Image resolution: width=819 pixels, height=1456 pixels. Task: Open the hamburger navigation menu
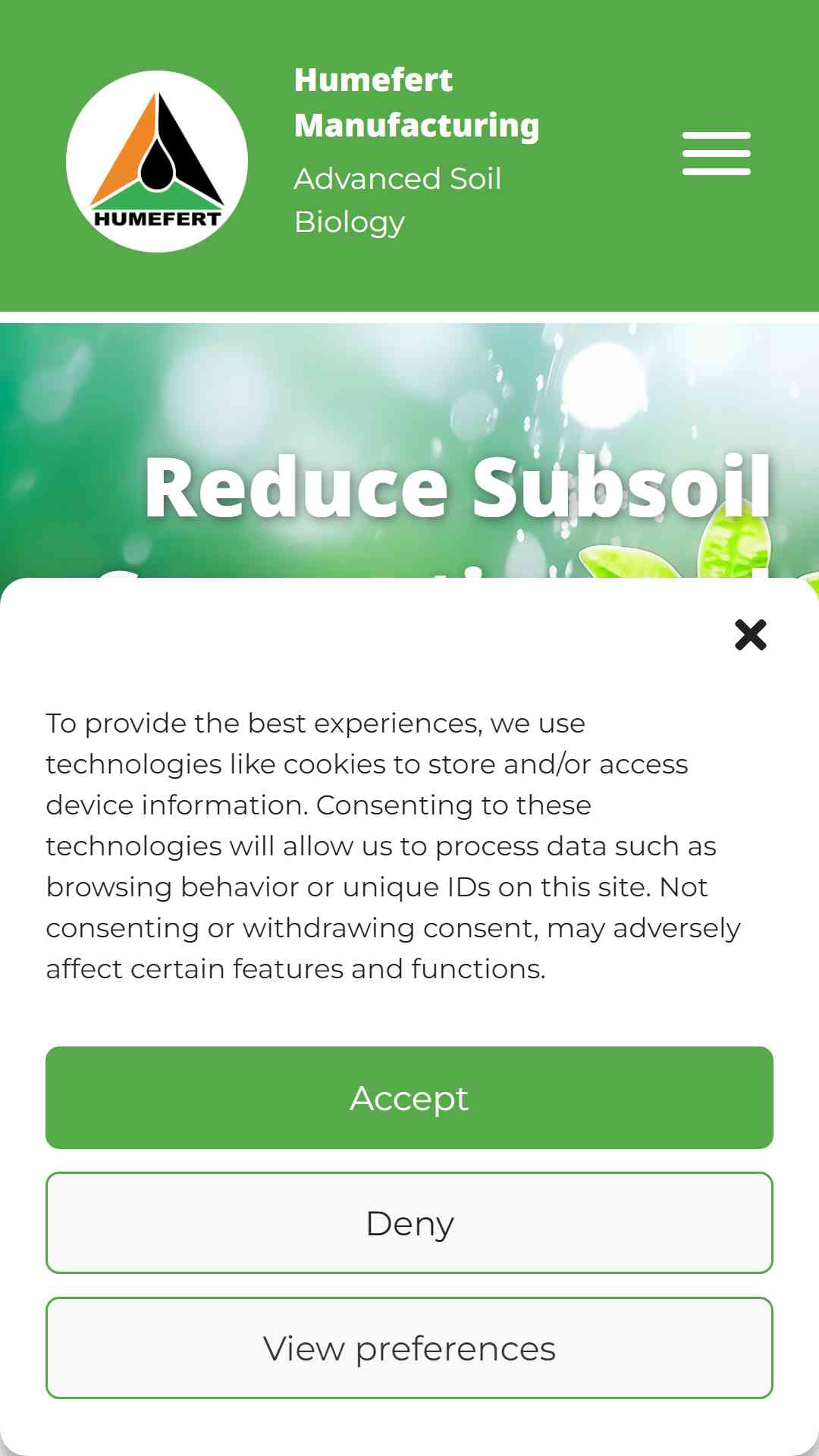[716, 153]
